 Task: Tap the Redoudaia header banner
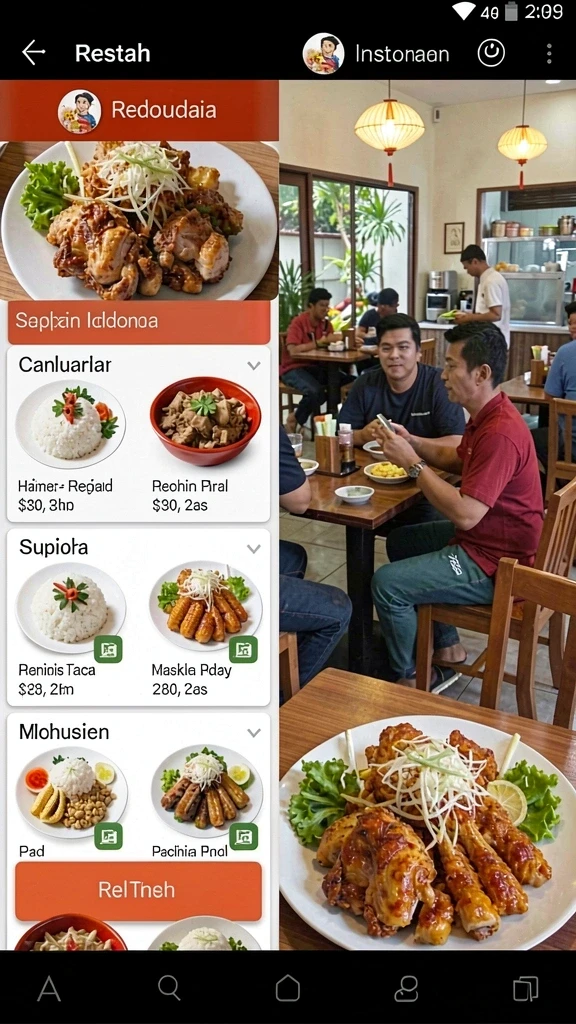click(139, 110)
